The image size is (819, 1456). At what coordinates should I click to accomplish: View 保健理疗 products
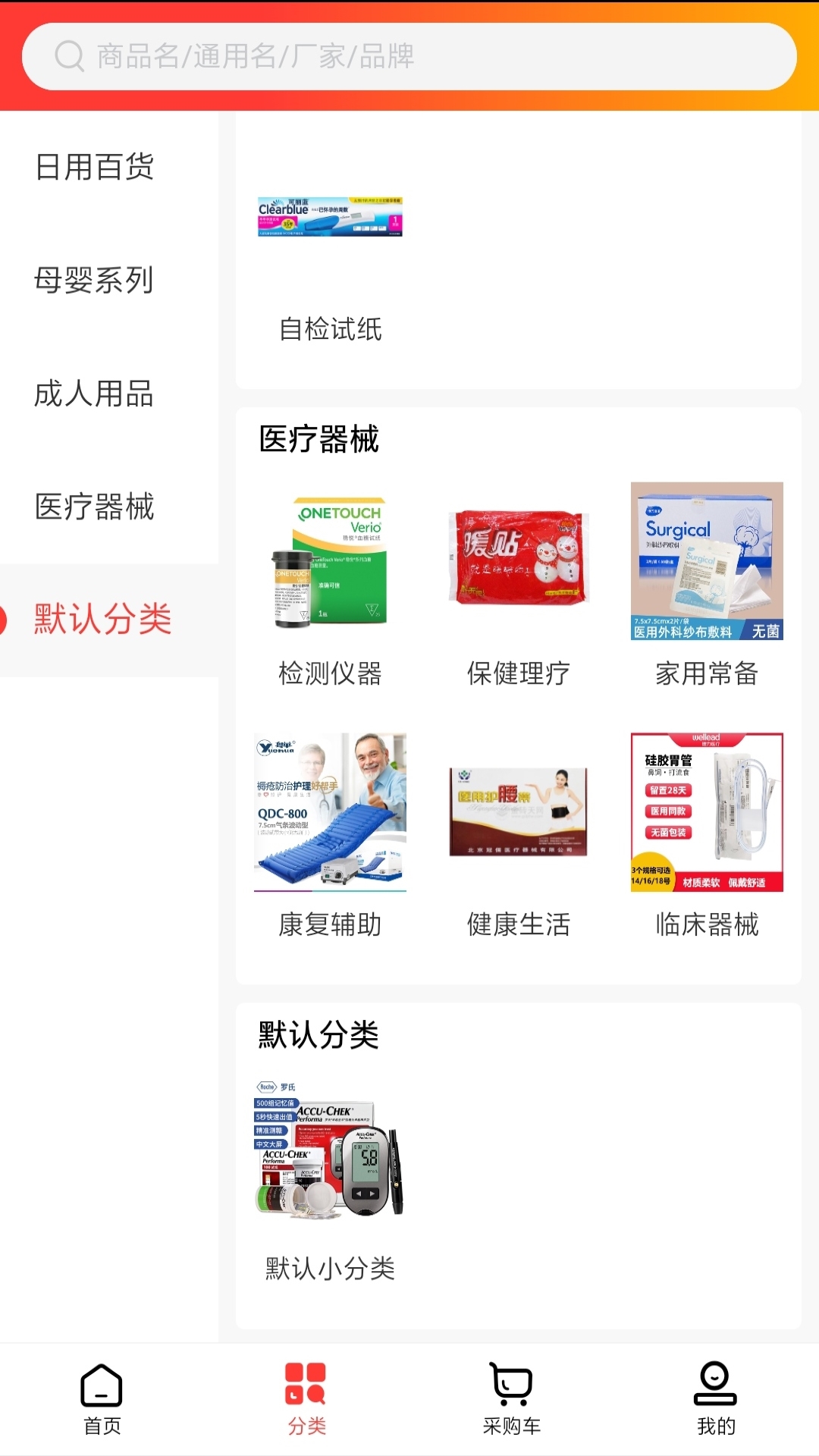click(518, 584)
